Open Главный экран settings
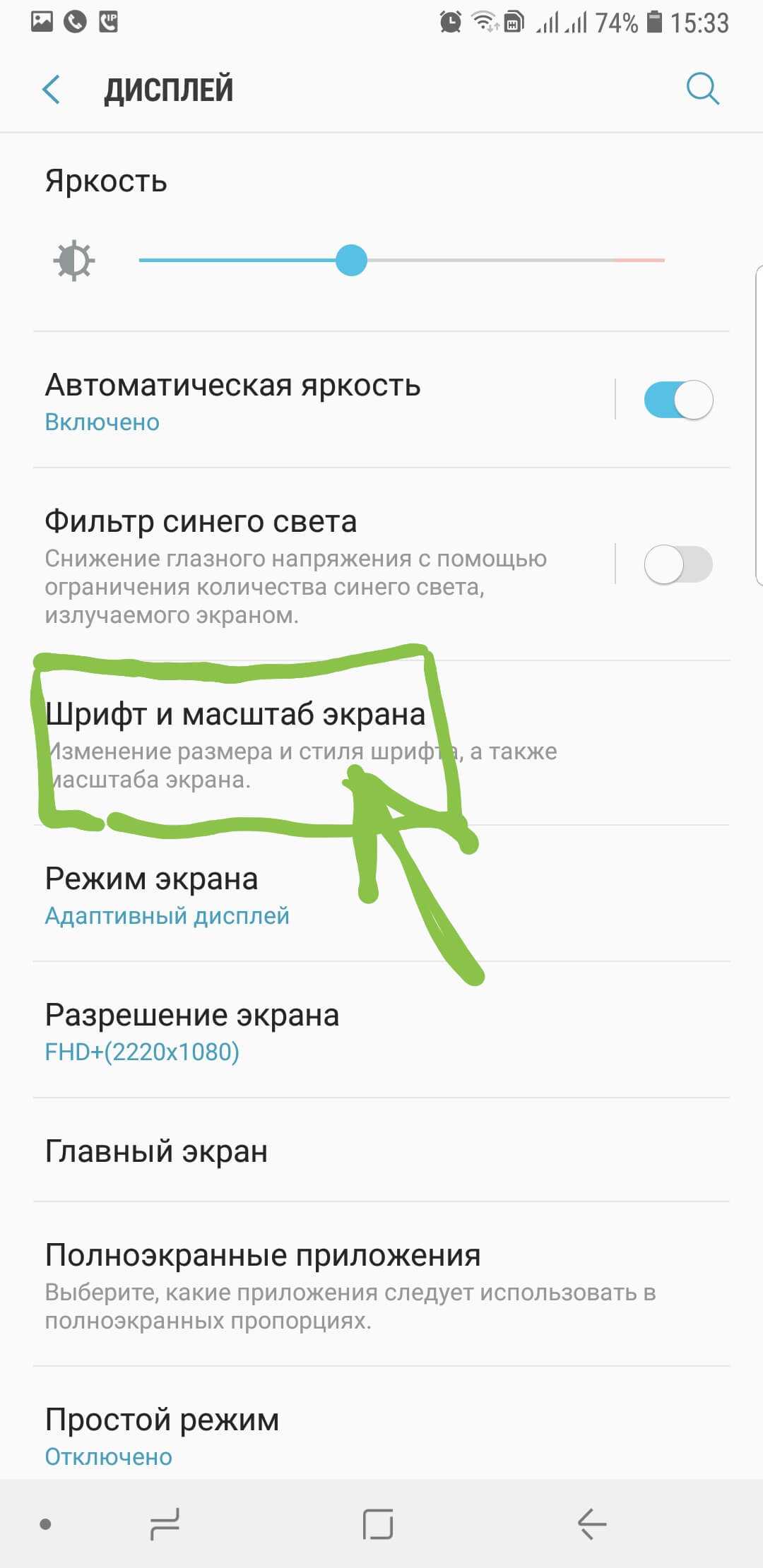The image size is (763, 1568). point(283,1151)
